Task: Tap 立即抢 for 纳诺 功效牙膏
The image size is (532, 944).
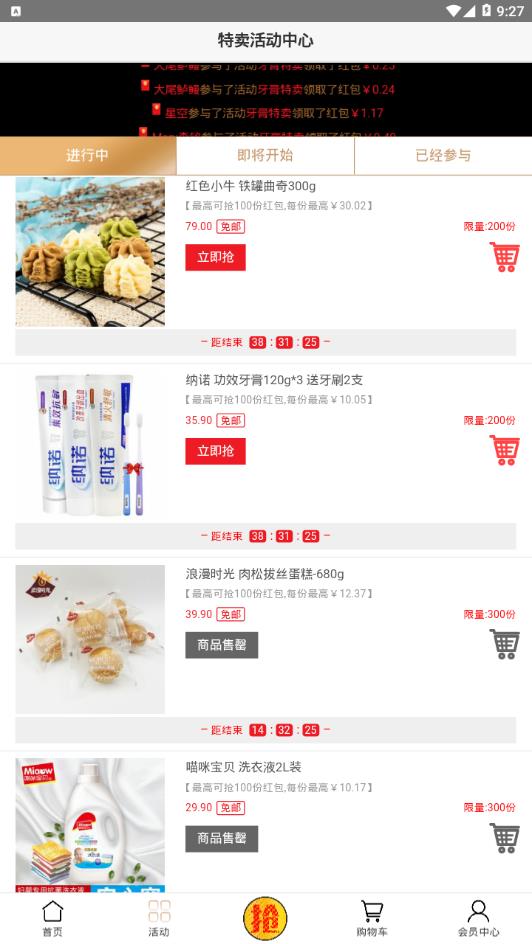Action: pyautogui.click(x=215, y=452)
